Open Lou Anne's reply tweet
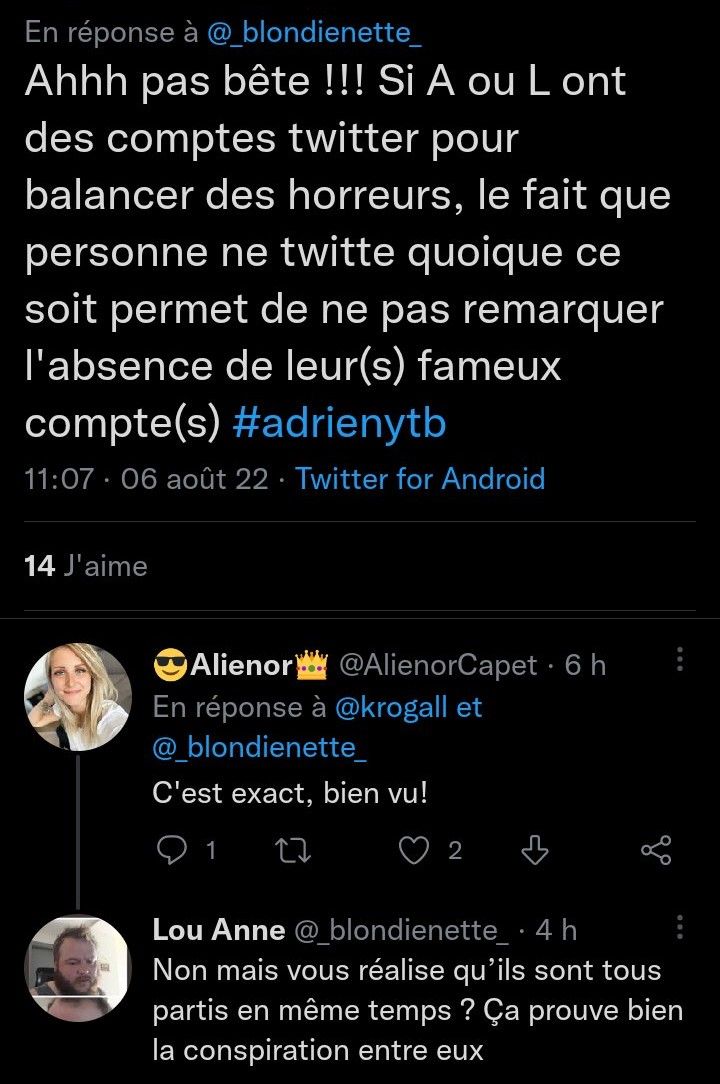Image resolution: width=720 pixels, height=1084 pixels. [x=410, y=1010]
